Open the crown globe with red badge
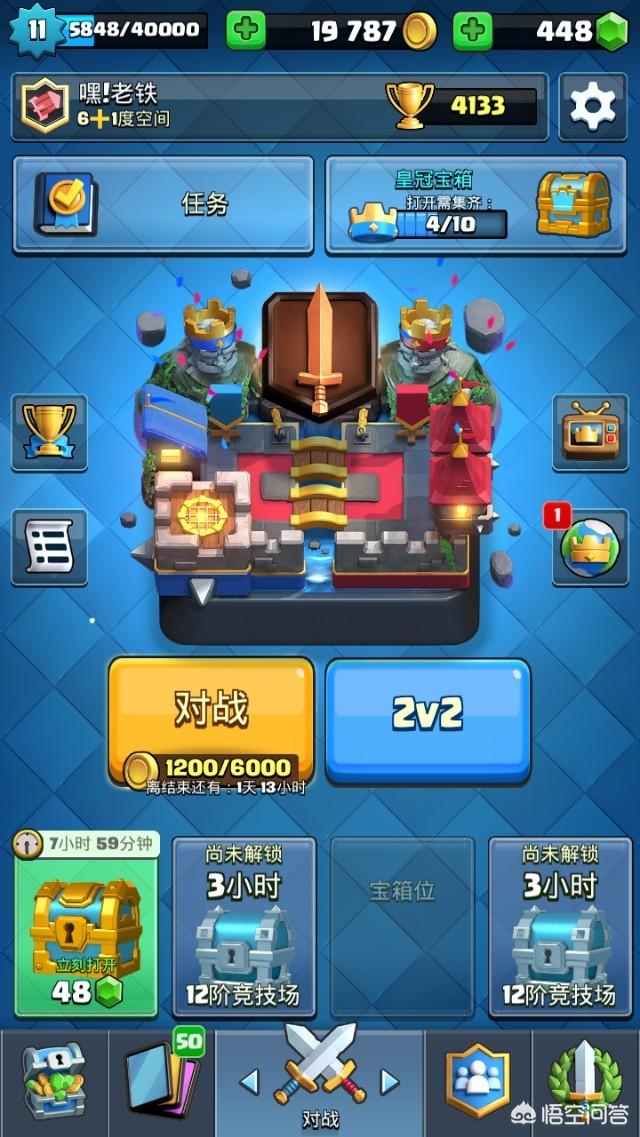Image resolution: width=640 pixels, height=1137 pixels. [x=590, y=548]
